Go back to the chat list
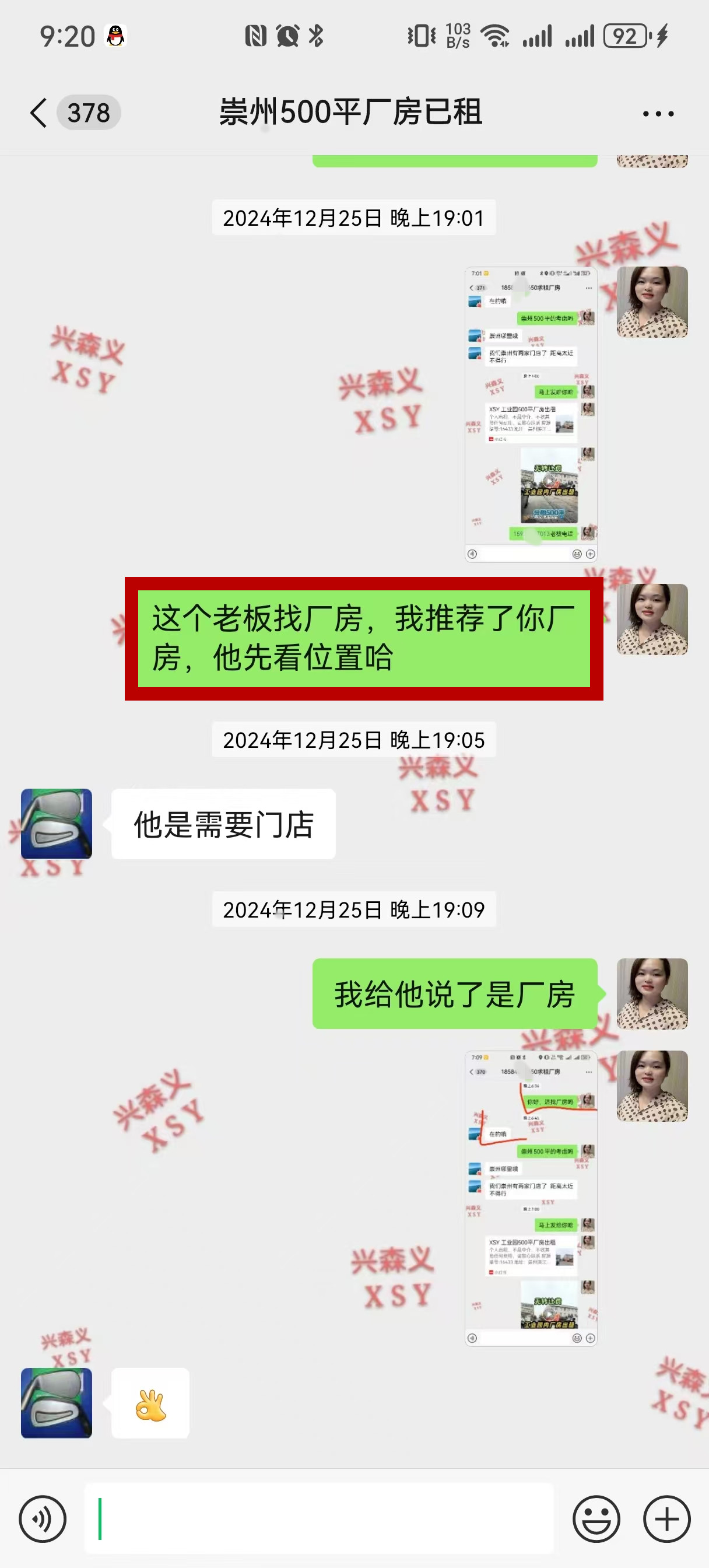The height and width of the screenshot is (1568, 709). coord(39,113)
